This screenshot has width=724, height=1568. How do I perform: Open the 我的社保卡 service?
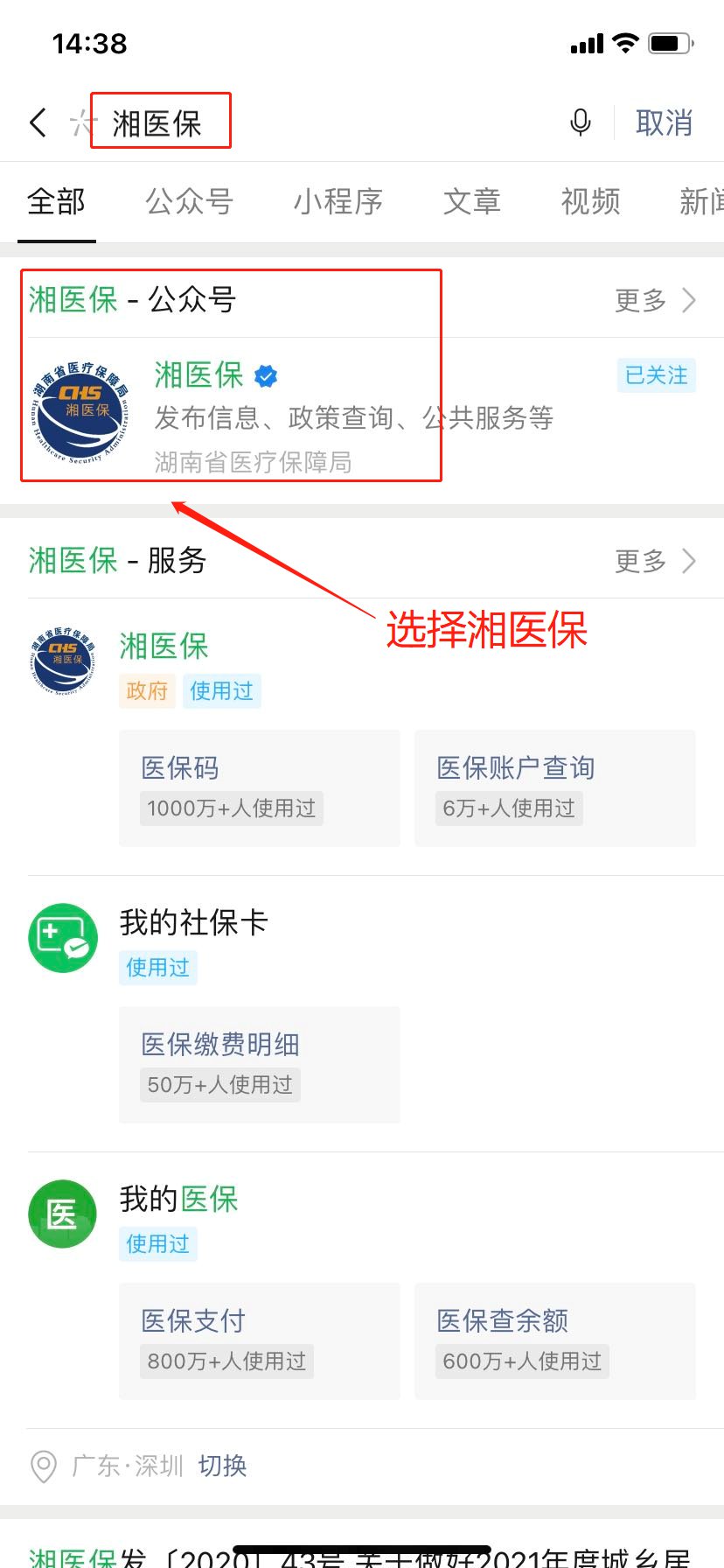(193, 923)
